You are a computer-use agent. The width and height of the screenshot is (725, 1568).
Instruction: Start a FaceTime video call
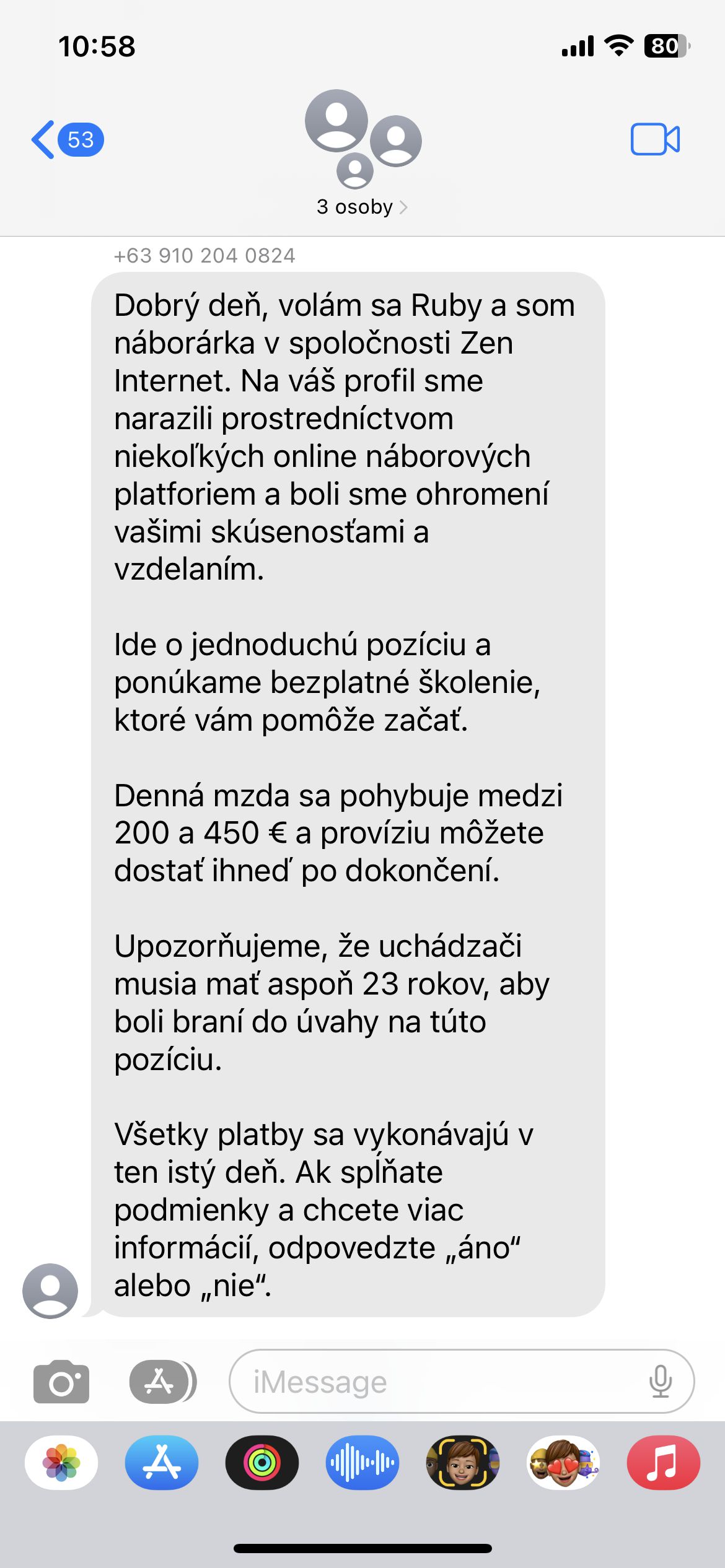pos(655,139)
